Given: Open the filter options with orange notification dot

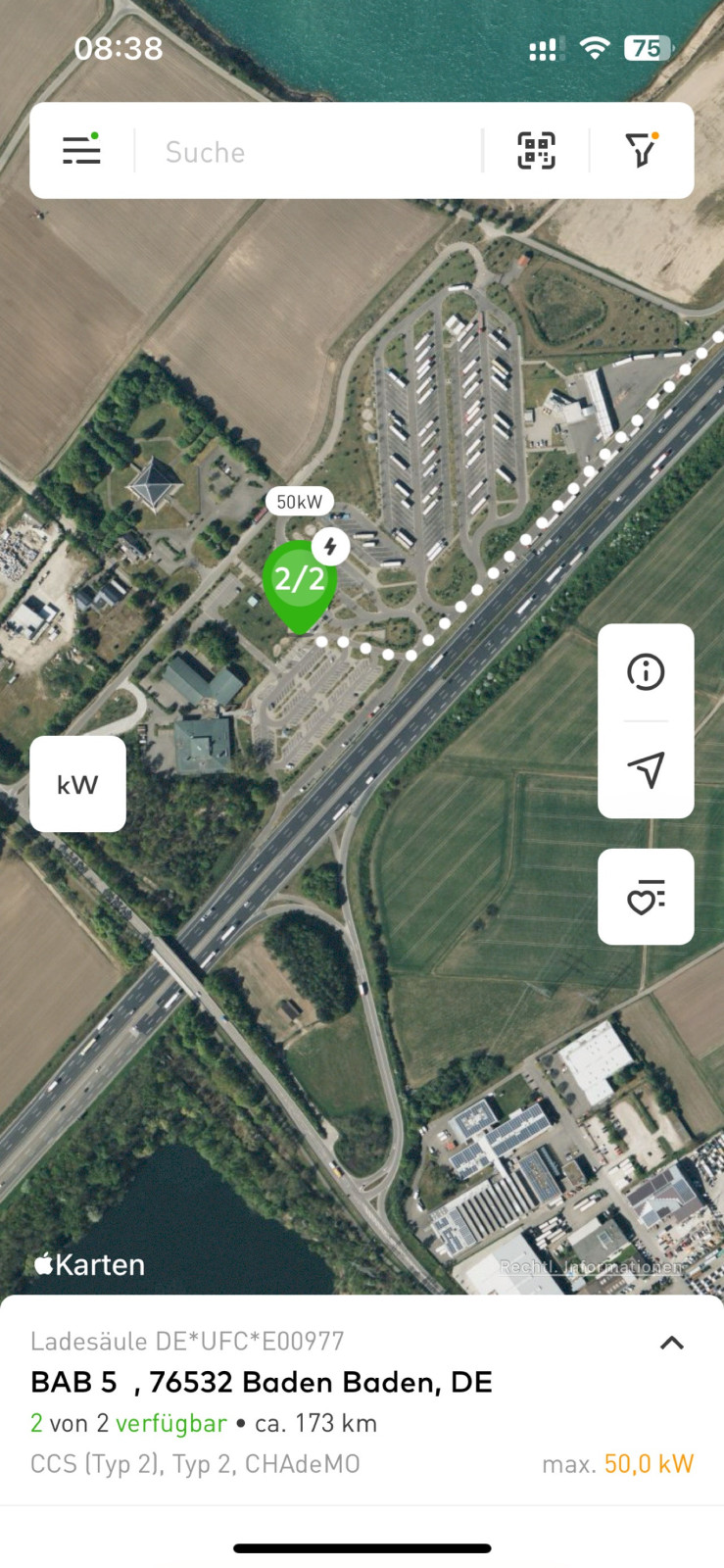Looking at the screenshot, I should pyautogui.click(x=642, y=151).
